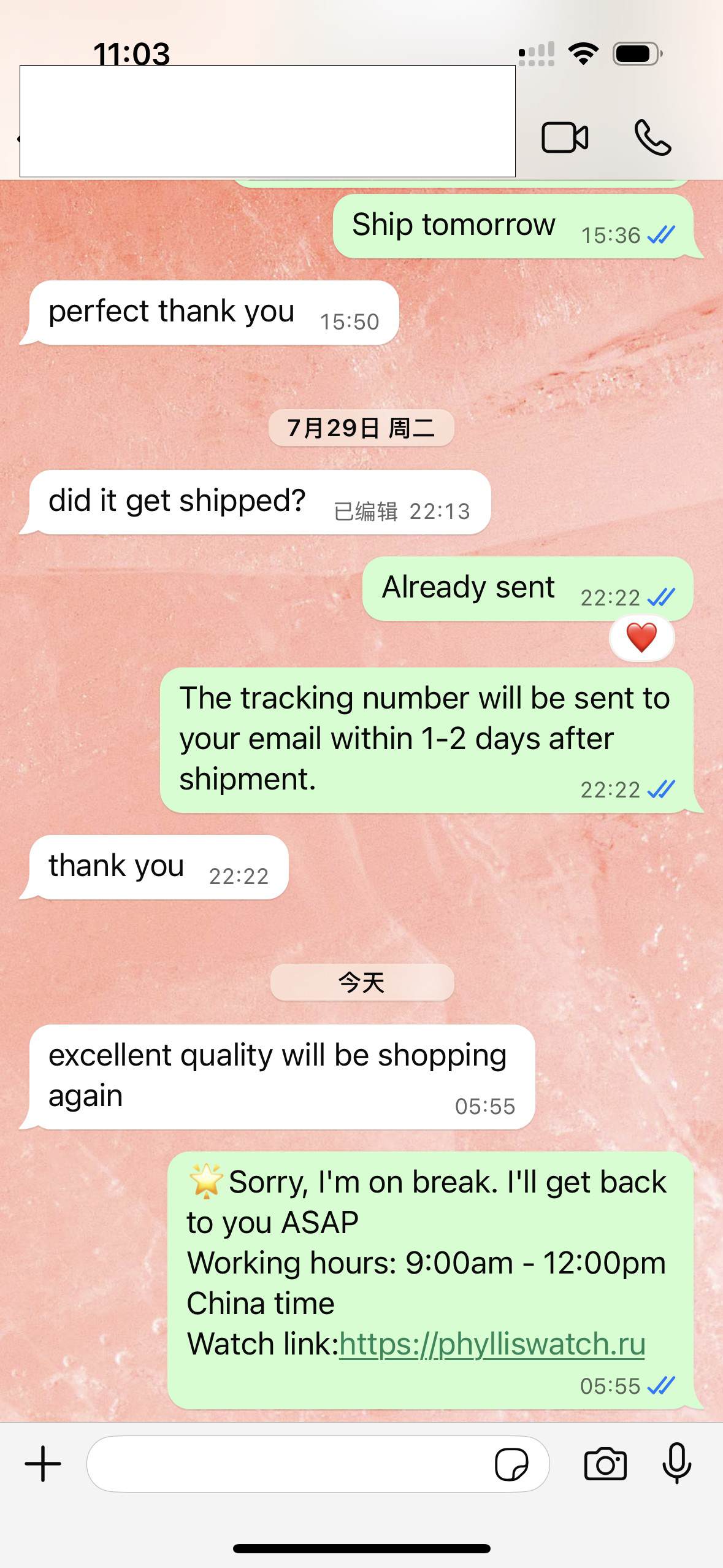Start a video call
The image size is (723, 1568).
pyautogui.click(x=565, y=137)
